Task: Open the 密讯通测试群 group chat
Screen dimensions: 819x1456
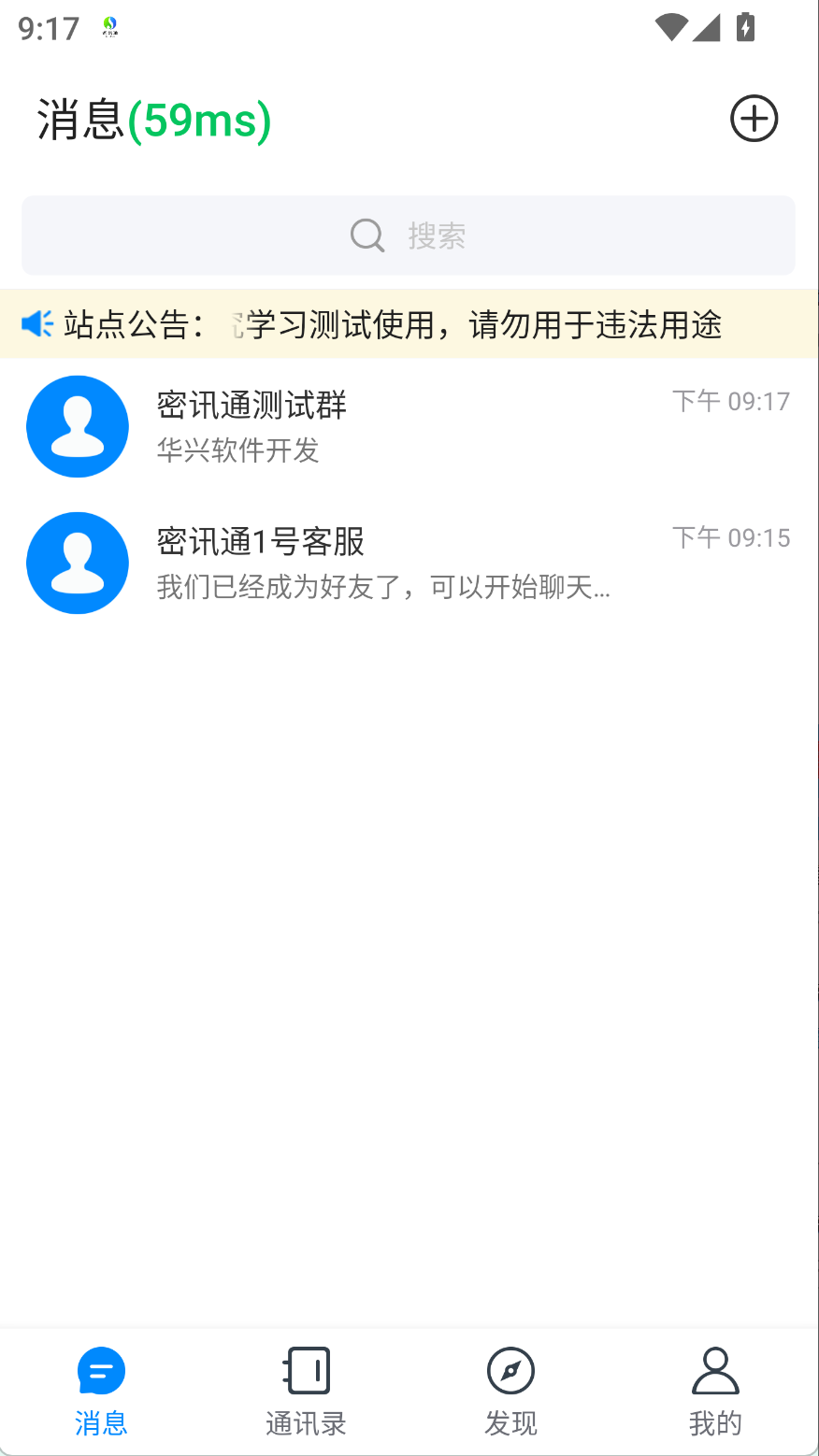Action: pyautogui.click(x=409, y=426)
